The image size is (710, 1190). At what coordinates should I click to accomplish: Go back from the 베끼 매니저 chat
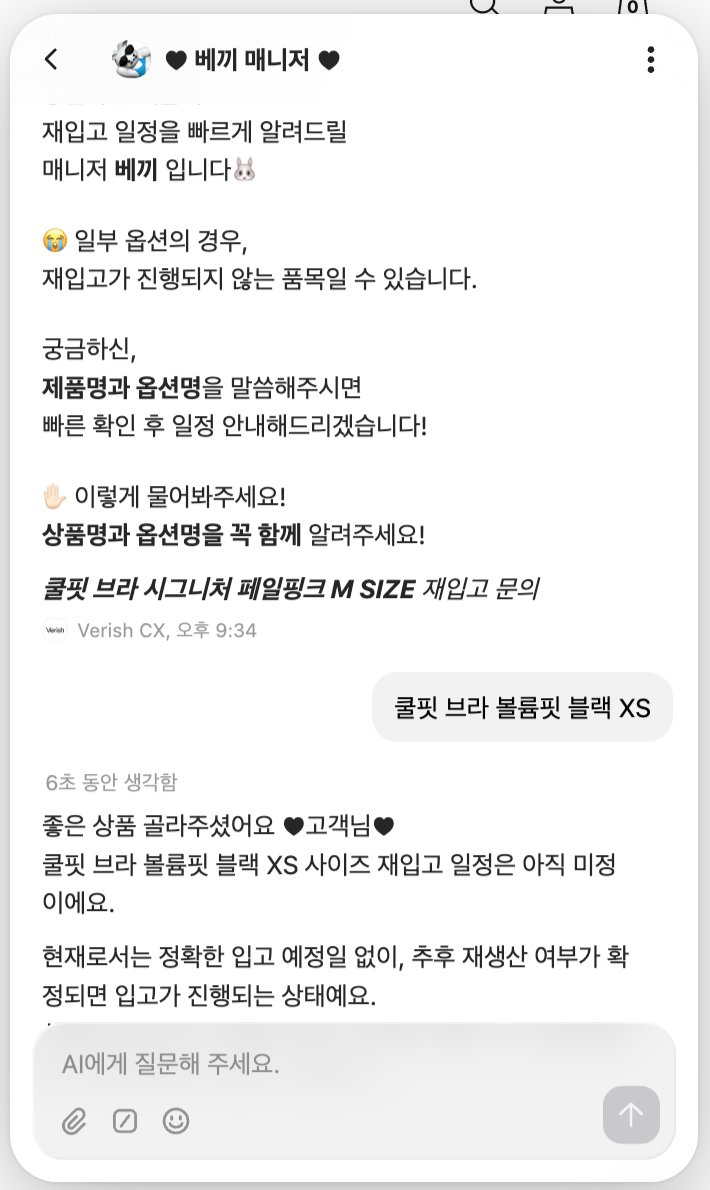coord(51,60)
